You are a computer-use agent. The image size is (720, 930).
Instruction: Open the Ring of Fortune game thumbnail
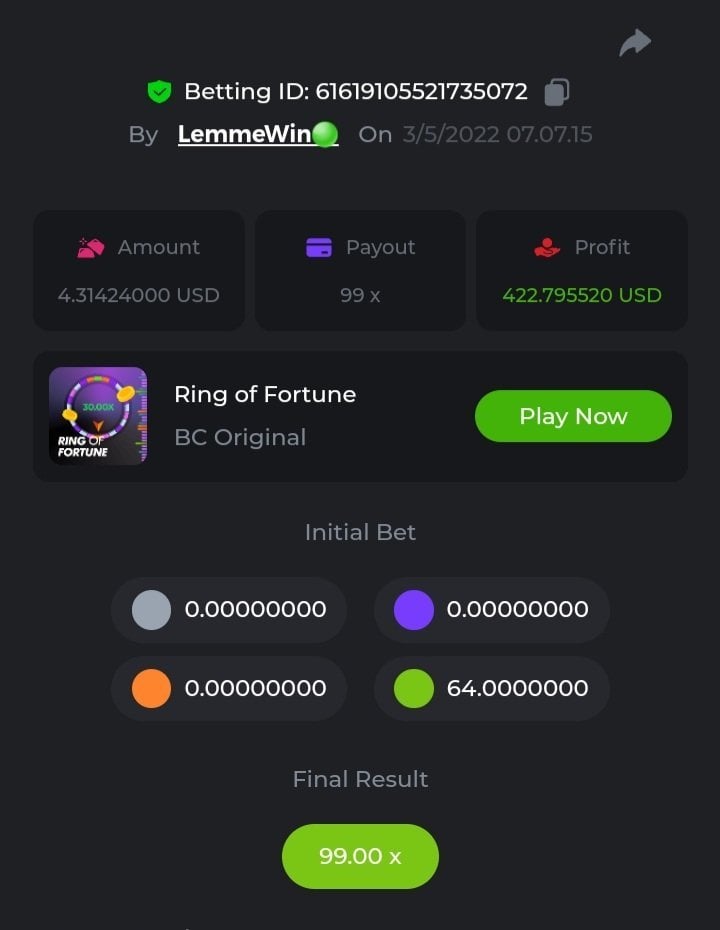coord(98,416)
